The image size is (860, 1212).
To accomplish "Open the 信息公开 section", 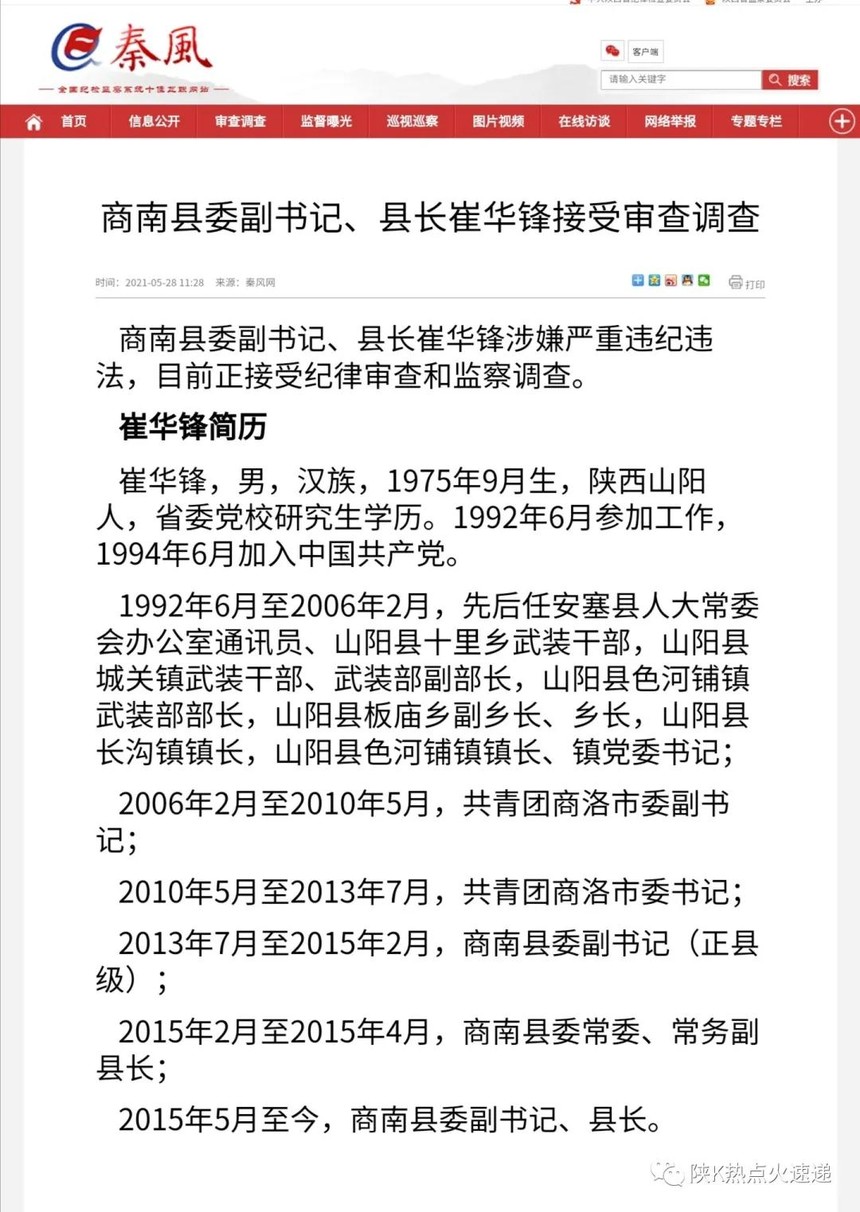I will [x=154, y=121].
